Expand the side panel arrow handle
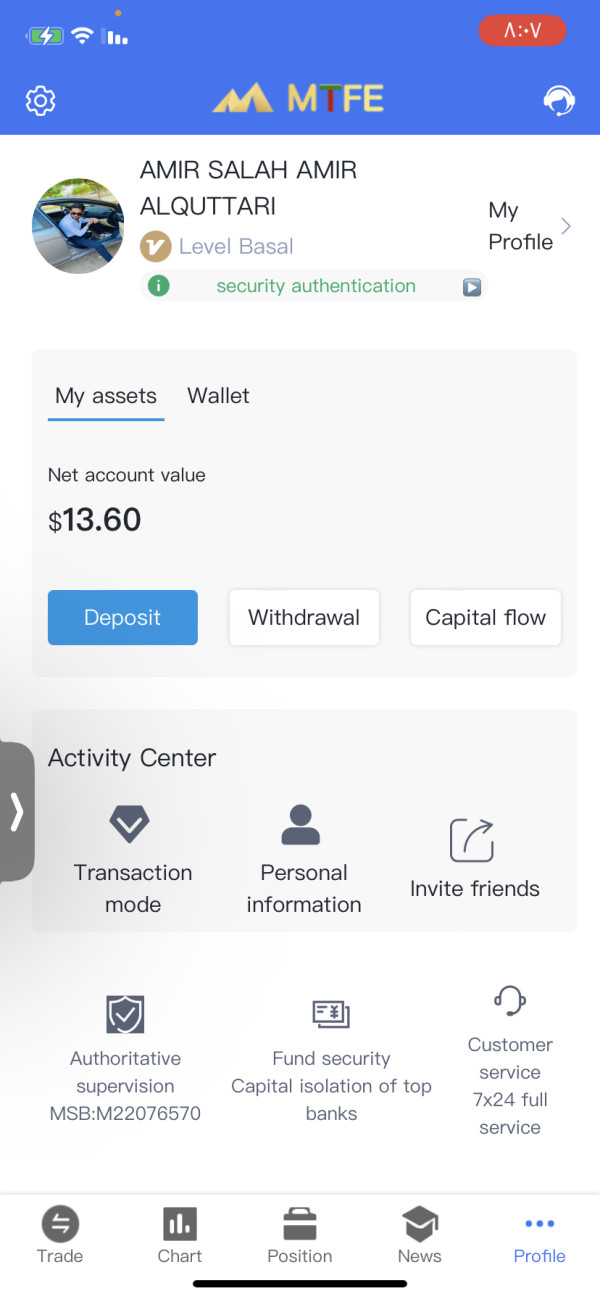This screenshot has height=1299, width=600. [x=17, y=811]
